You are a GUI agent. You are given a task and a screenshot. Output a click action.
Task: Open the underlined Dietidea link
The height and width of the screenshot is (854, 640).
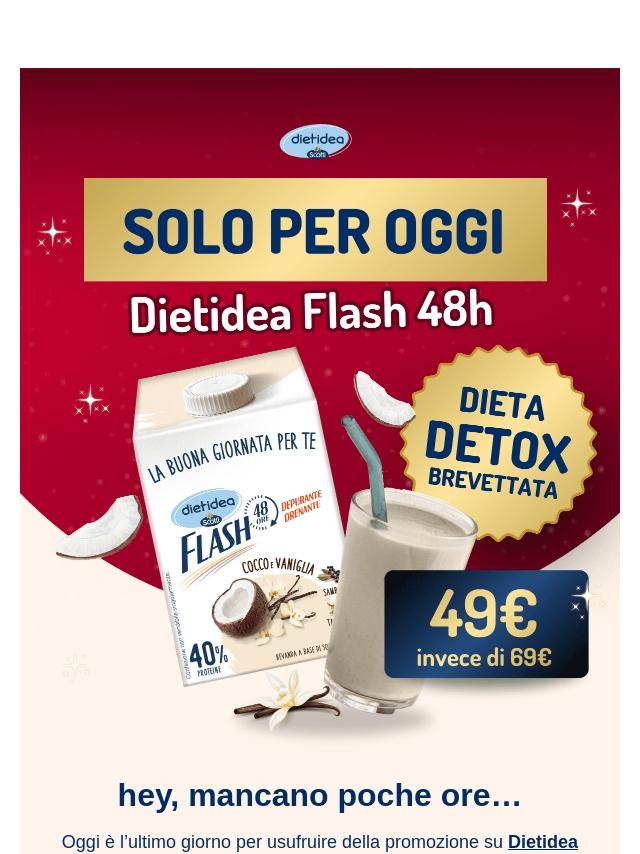coord(542,842)
